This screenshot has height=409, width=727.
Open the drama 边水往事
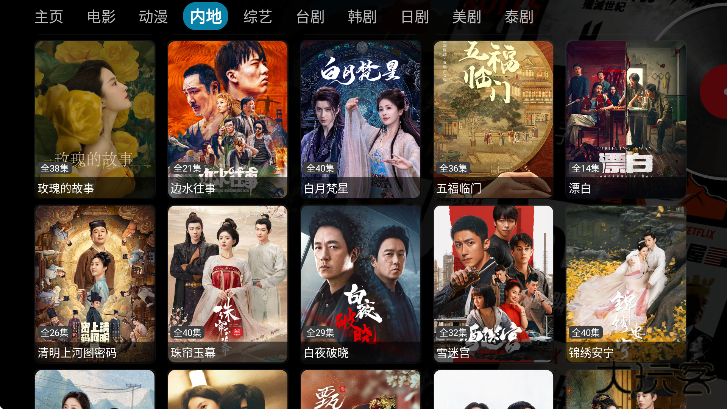click(227, 118)
